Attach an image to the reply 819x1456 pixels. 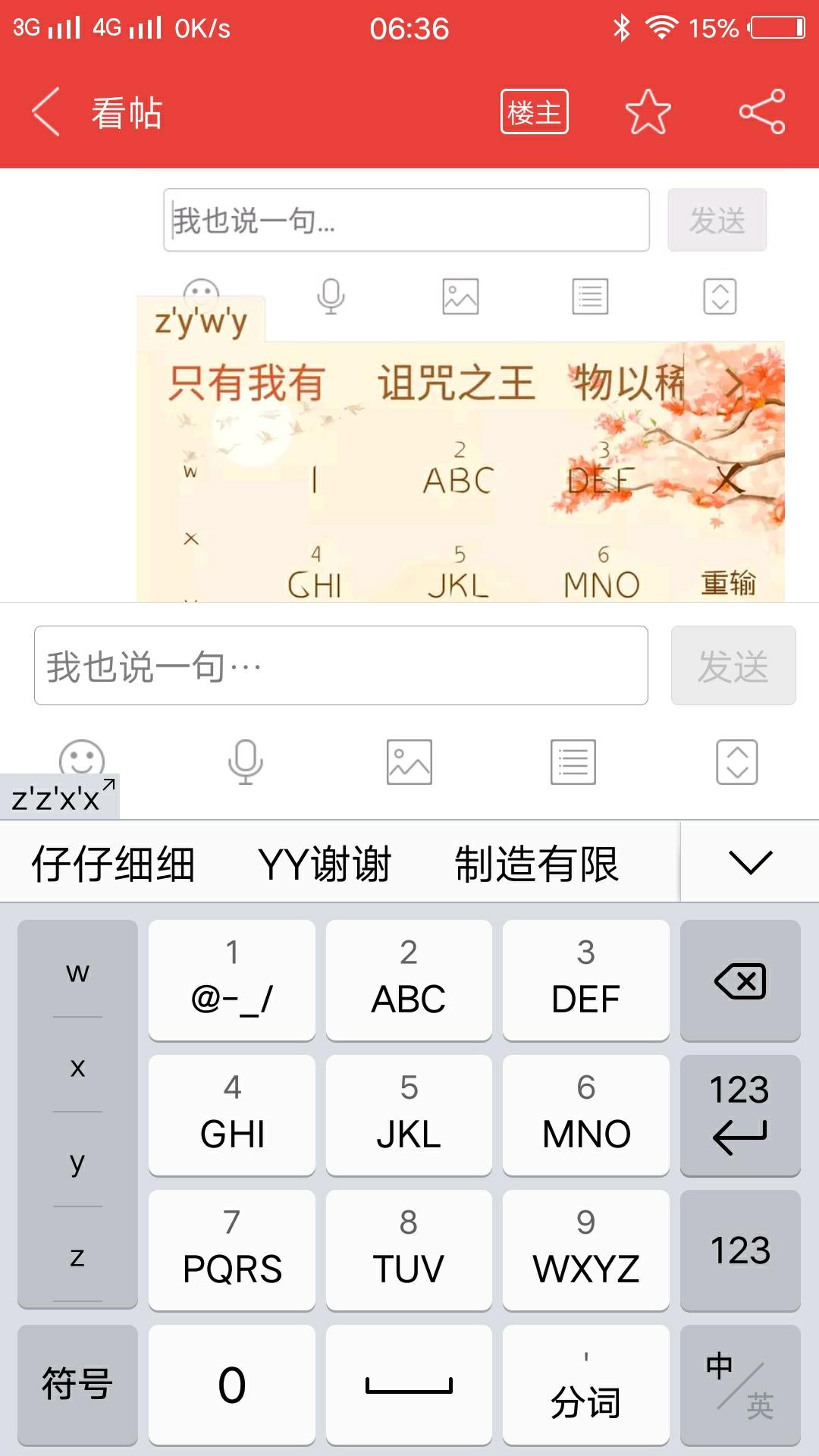[409, 761]
